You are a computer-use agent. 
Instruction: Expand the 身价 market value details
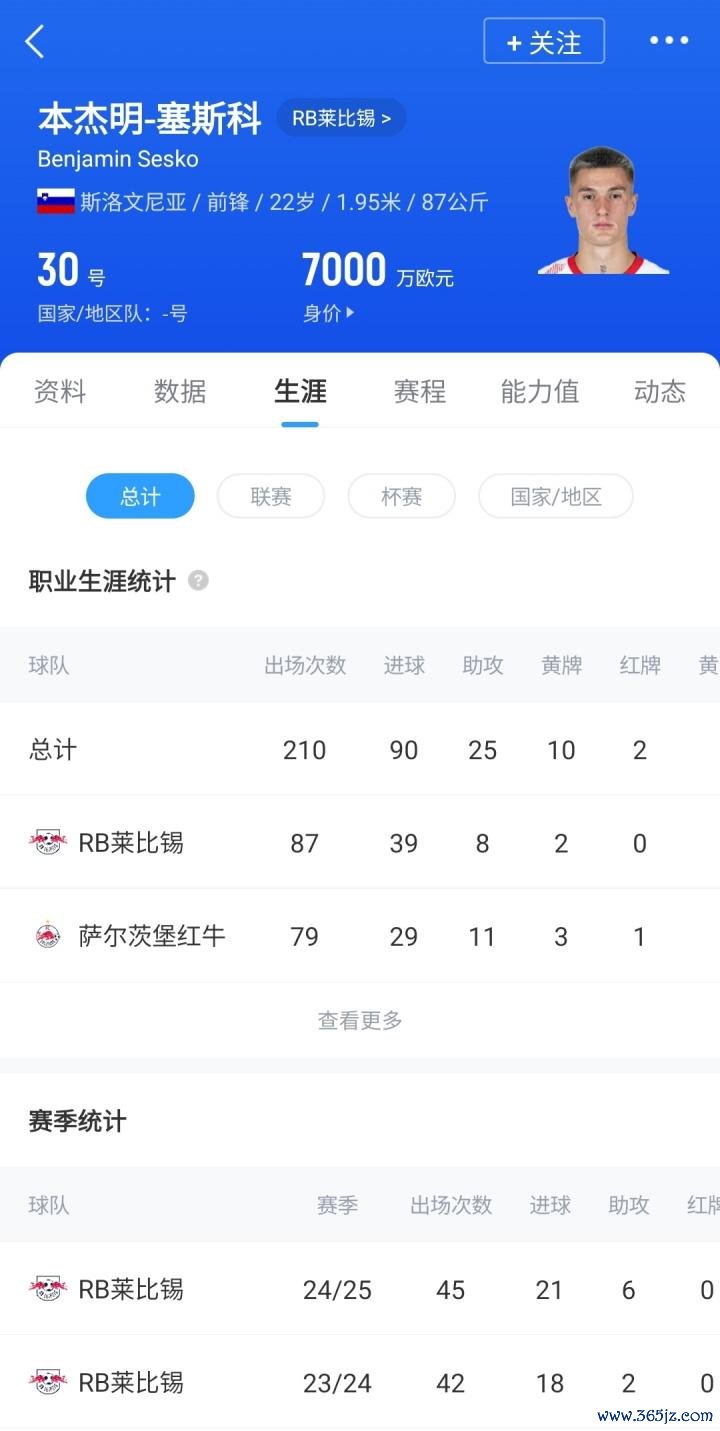(329, 313)
